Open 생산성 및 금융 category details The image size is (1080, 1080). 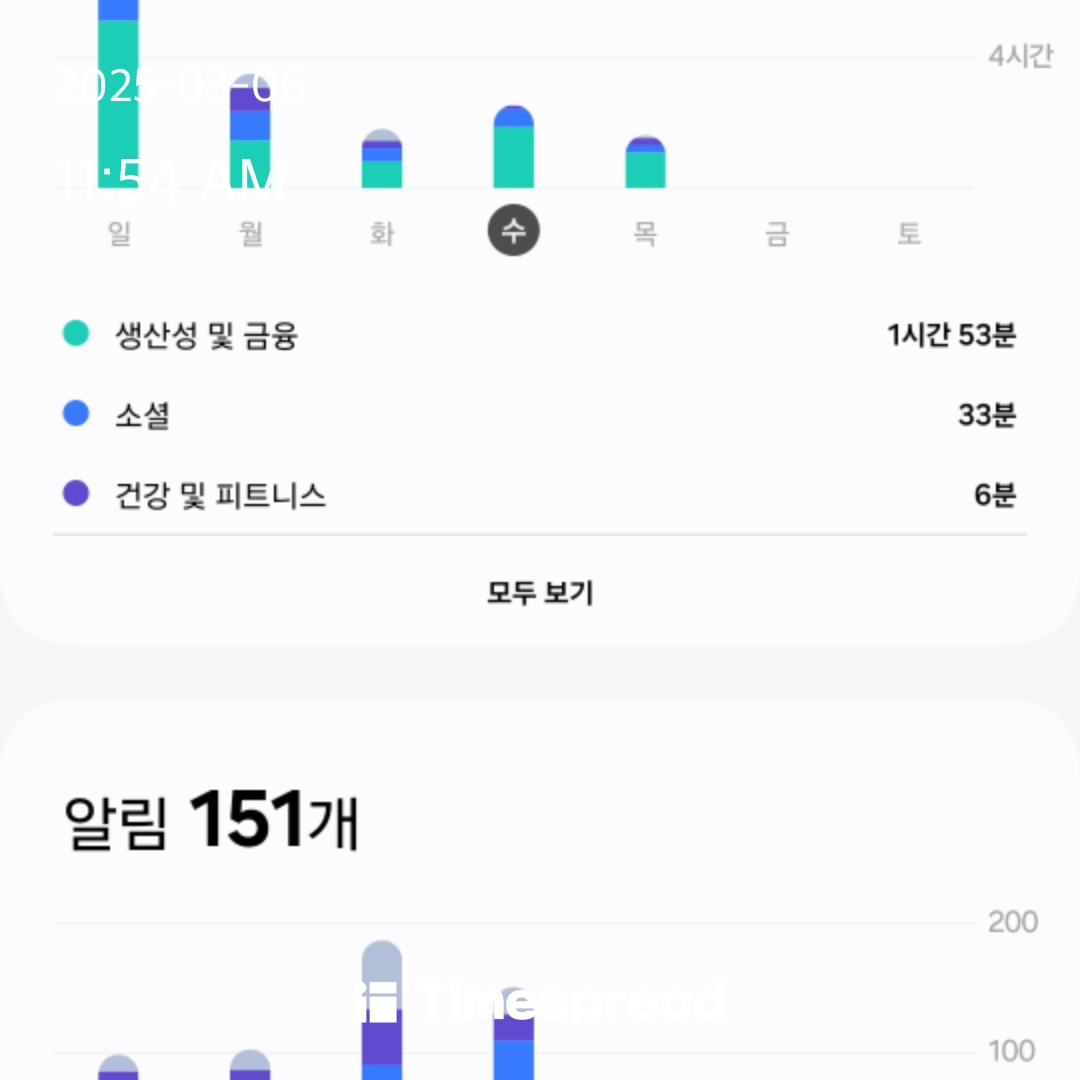540,335
